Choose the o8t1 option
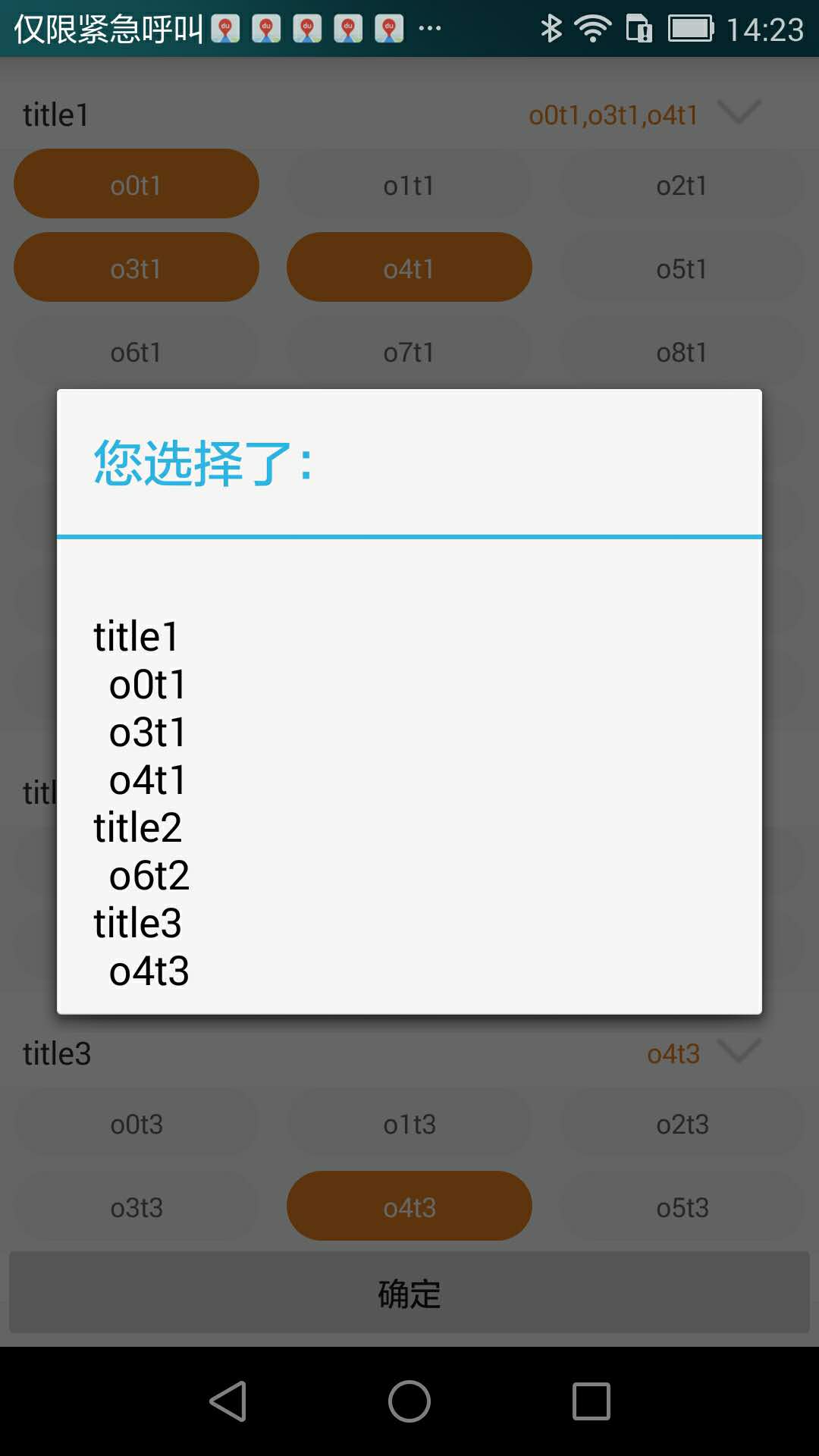The height and width of the screenshot is (1456, 819). pos(682,351)
